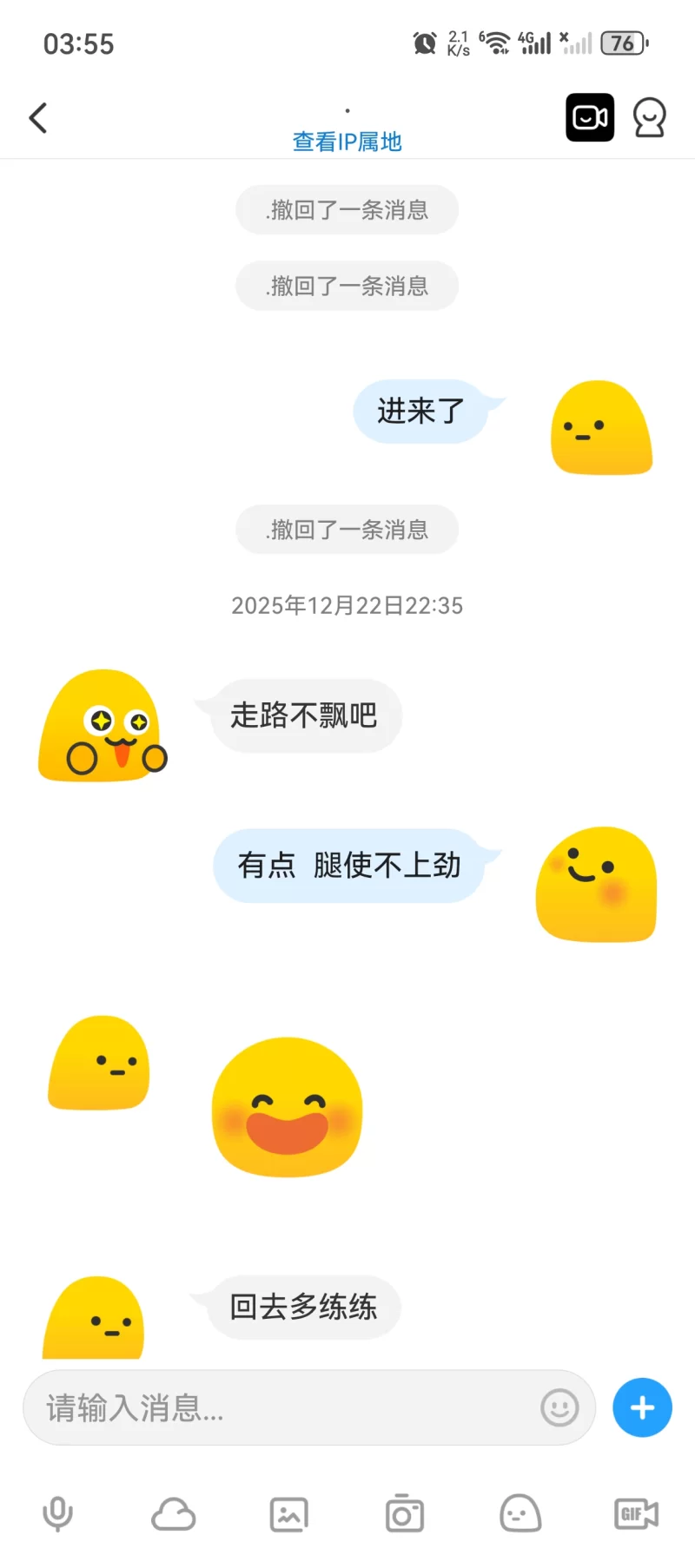This screenshot has height=1568, width=695.
Task: Open avatar beside 进来了 message
Action: click(x=601, y=428)
